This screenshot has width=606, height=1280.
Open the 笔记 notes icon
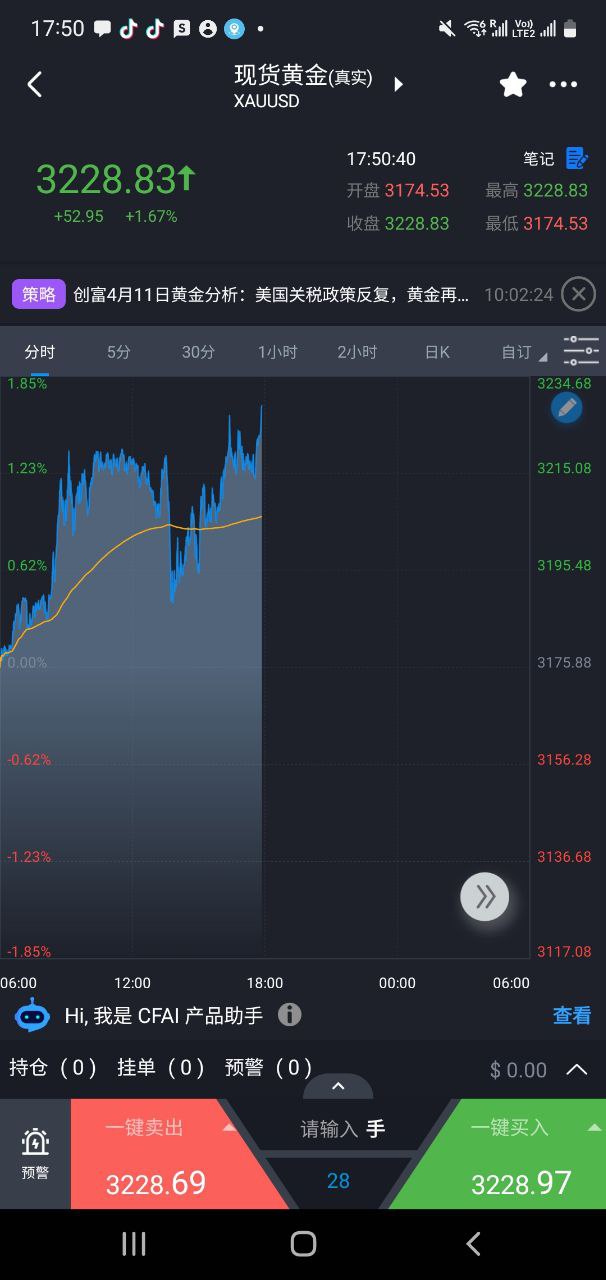click(x=577, y=158)
